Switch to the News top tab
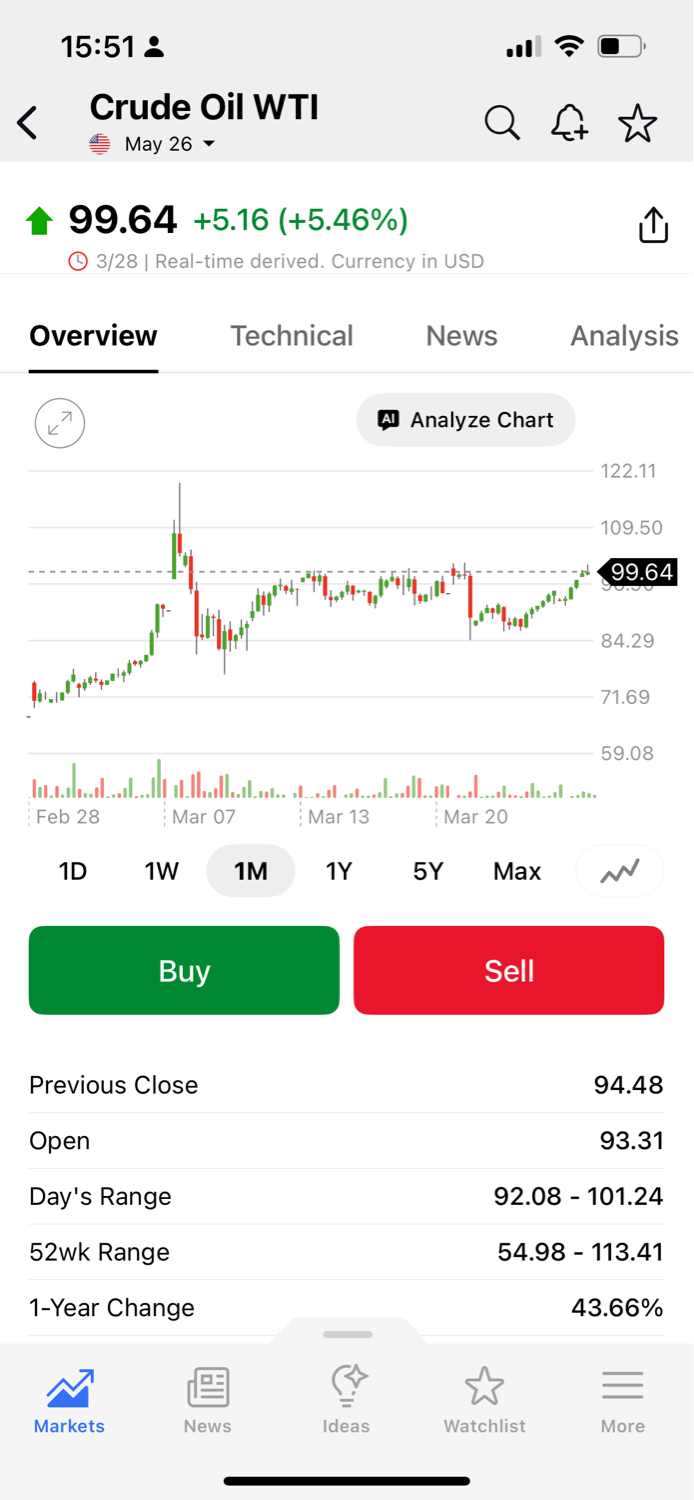Viewport: 694px width, 1500px height. (461, 336)
